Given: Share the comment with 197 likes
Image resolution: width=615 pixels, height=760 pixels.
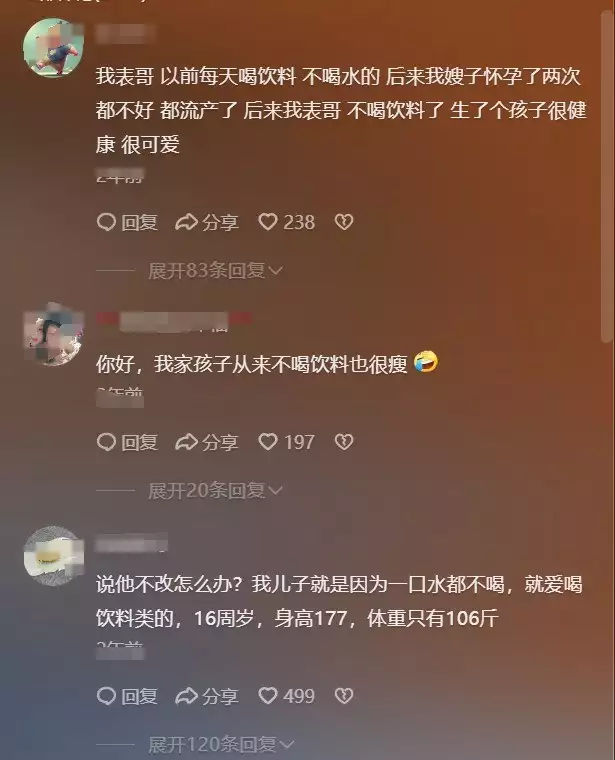Looking at the screenshot, I should (x=207, y=441).
